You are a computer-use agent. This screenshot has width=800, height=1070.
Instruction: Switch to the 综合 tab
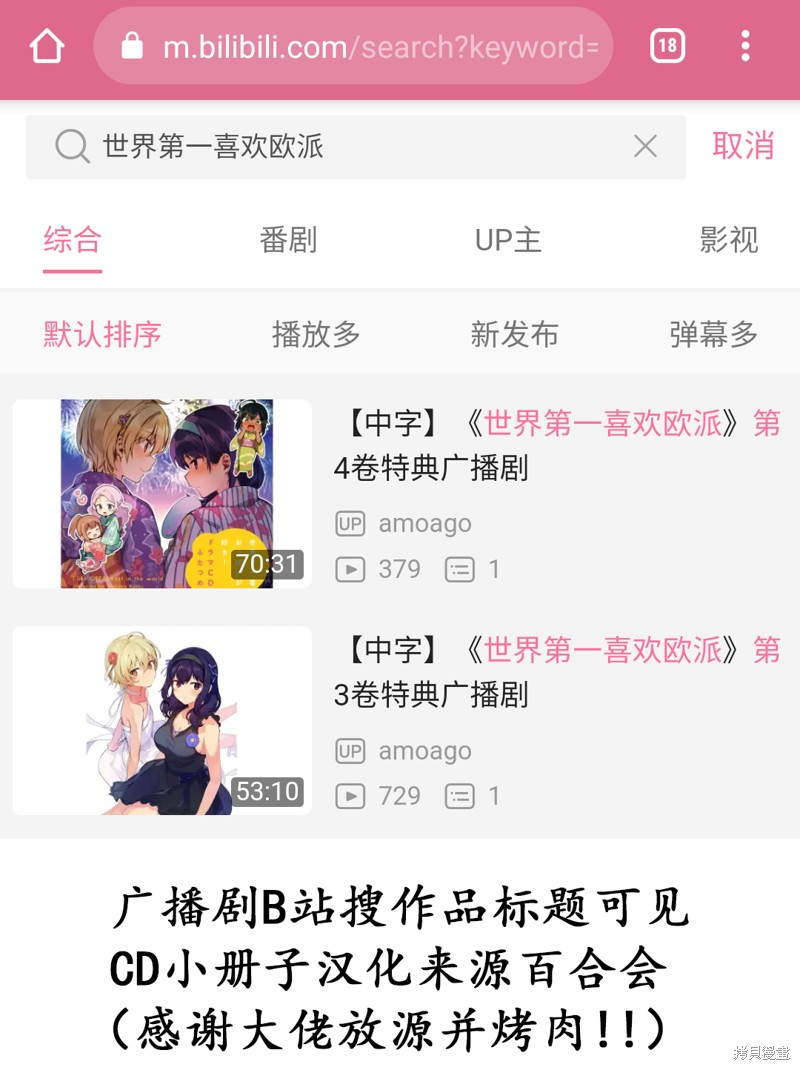pyautogui.click(x=72, y=240)
